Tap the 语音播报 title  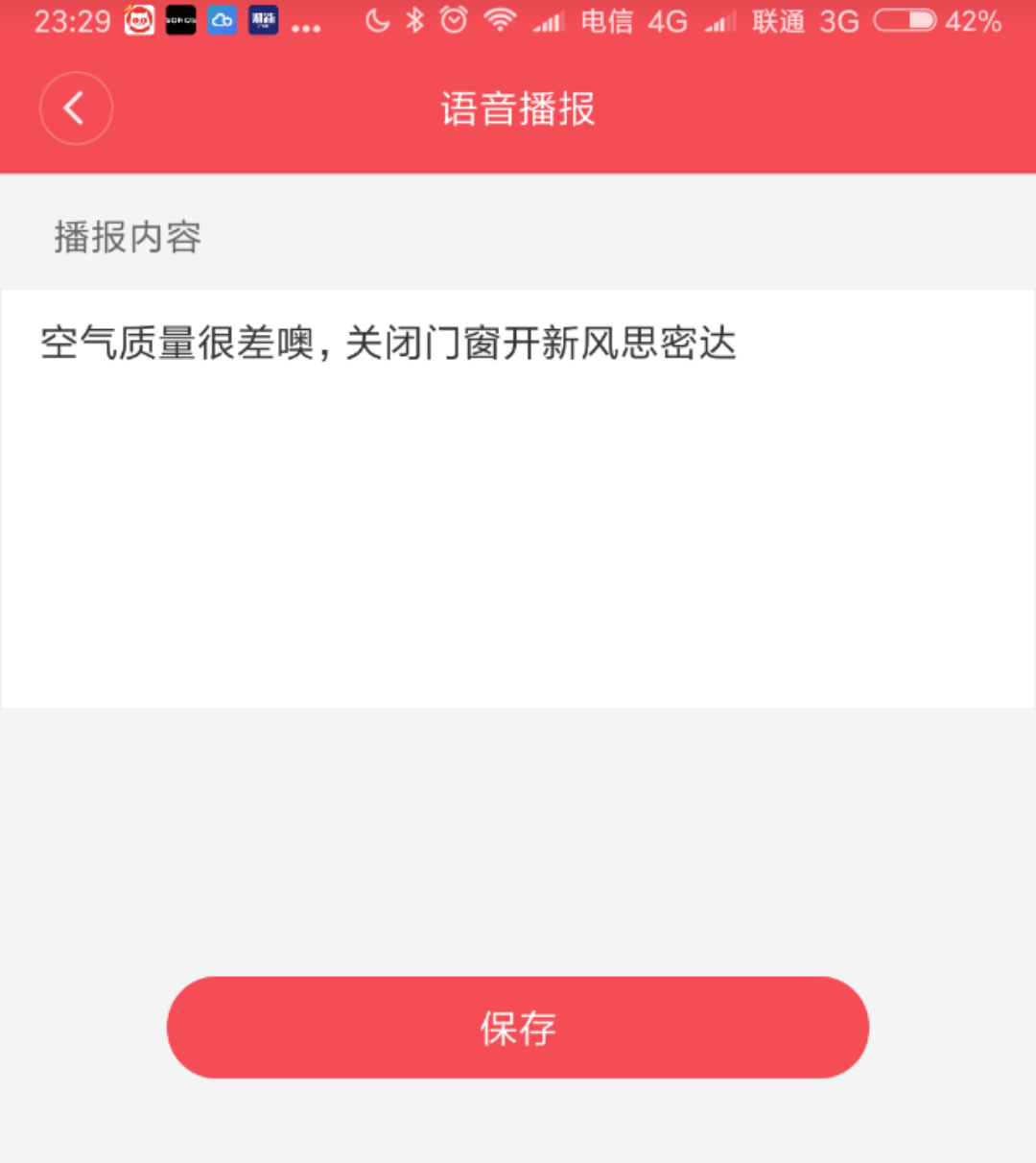[x=516, y=108]
